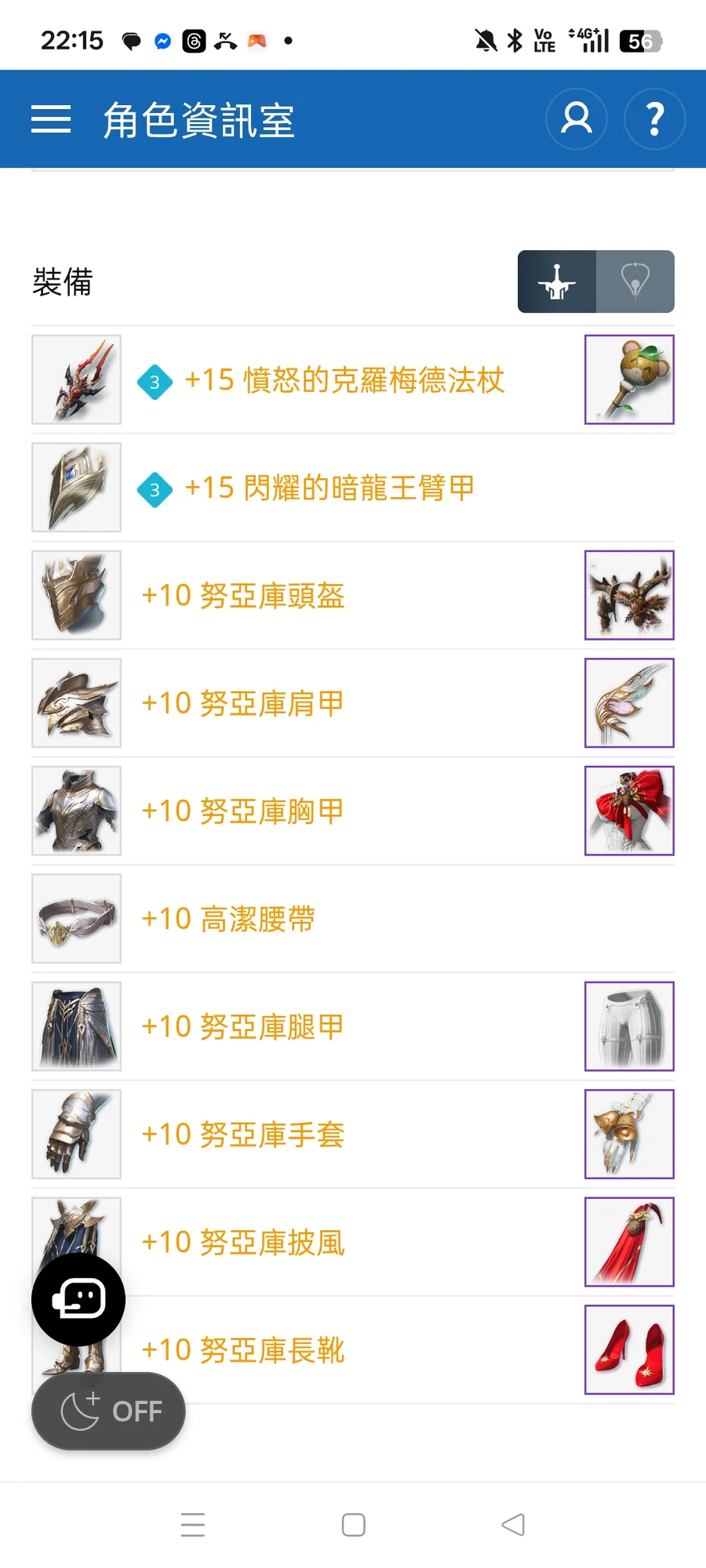Toggle the dark mode OFF button

click(x=108, y=1411)
